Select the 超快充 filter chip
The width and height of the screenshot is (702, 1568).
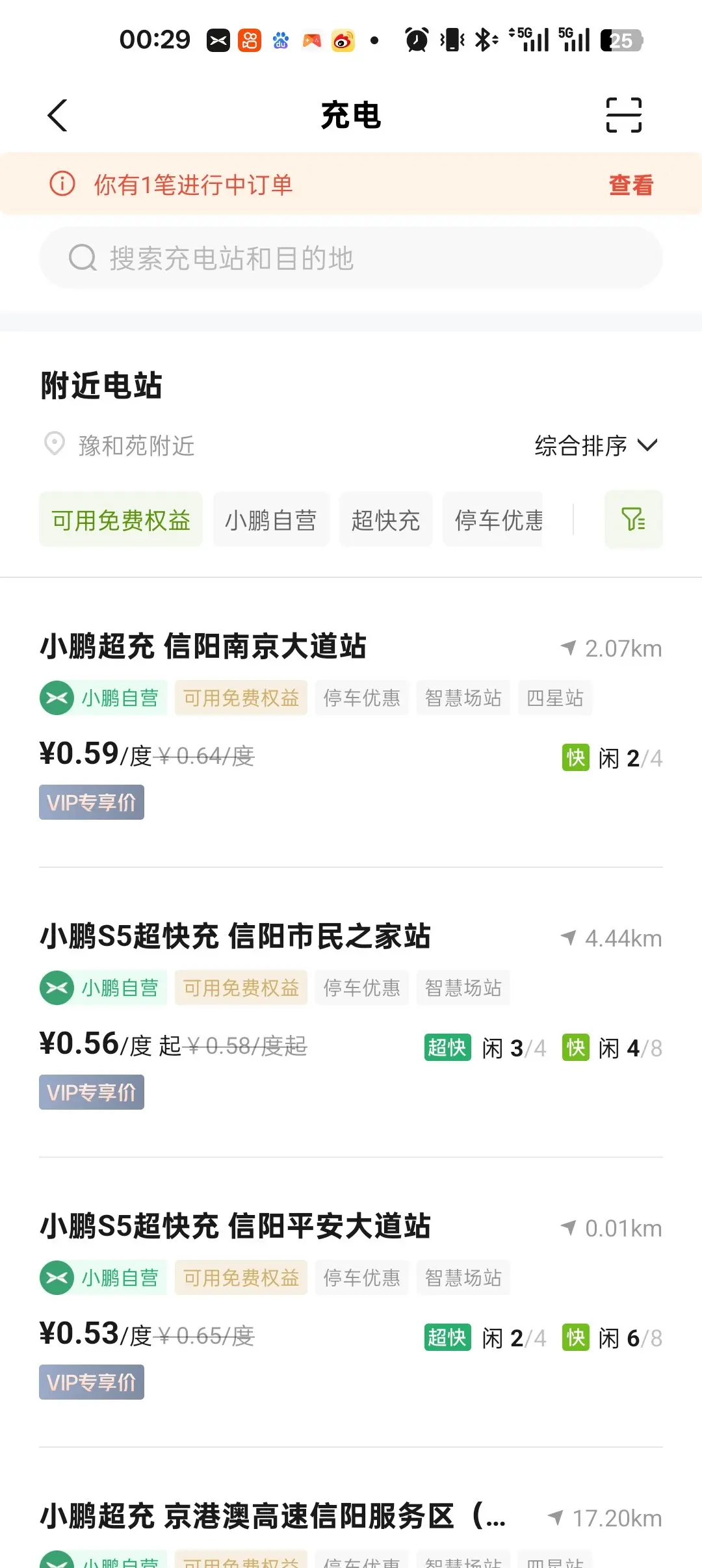385,520
